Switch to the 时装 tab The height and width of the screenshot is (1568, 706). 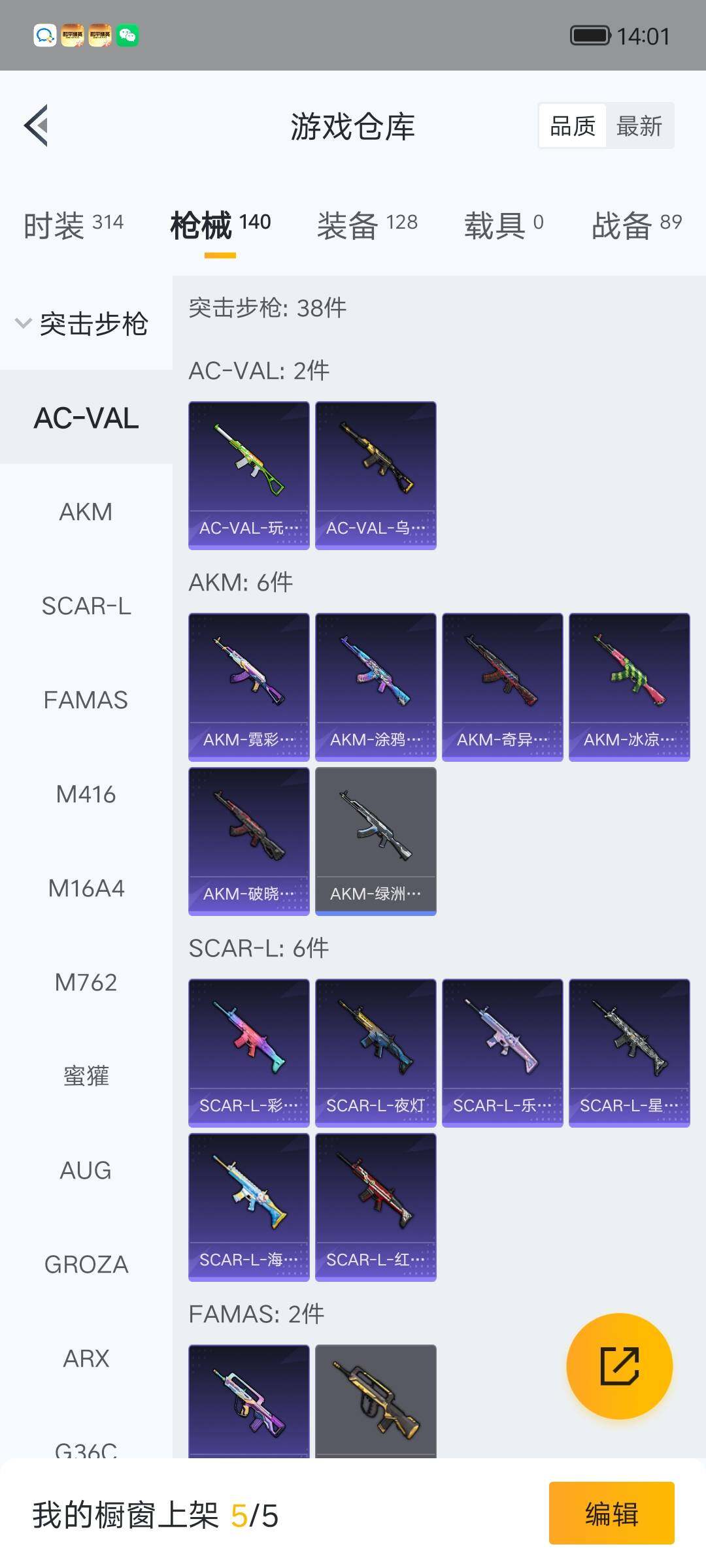point(73,225)
